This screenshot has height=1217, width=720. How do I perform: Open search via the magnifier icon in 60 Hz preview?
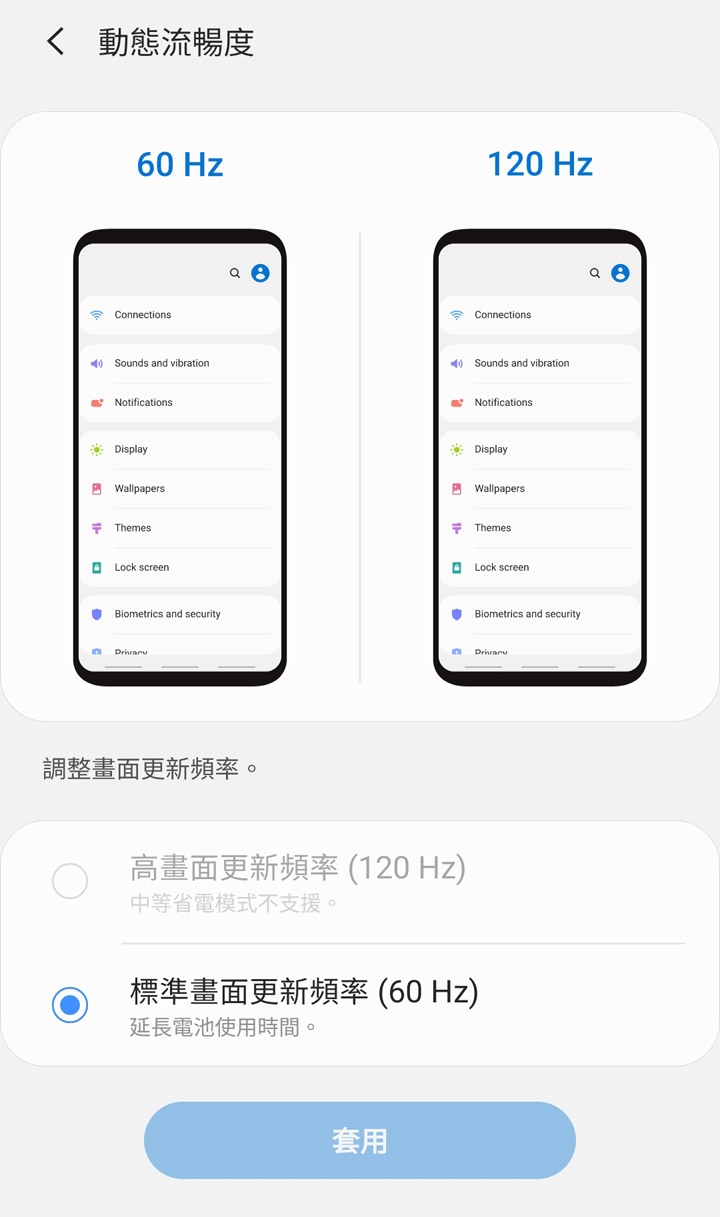233,272
